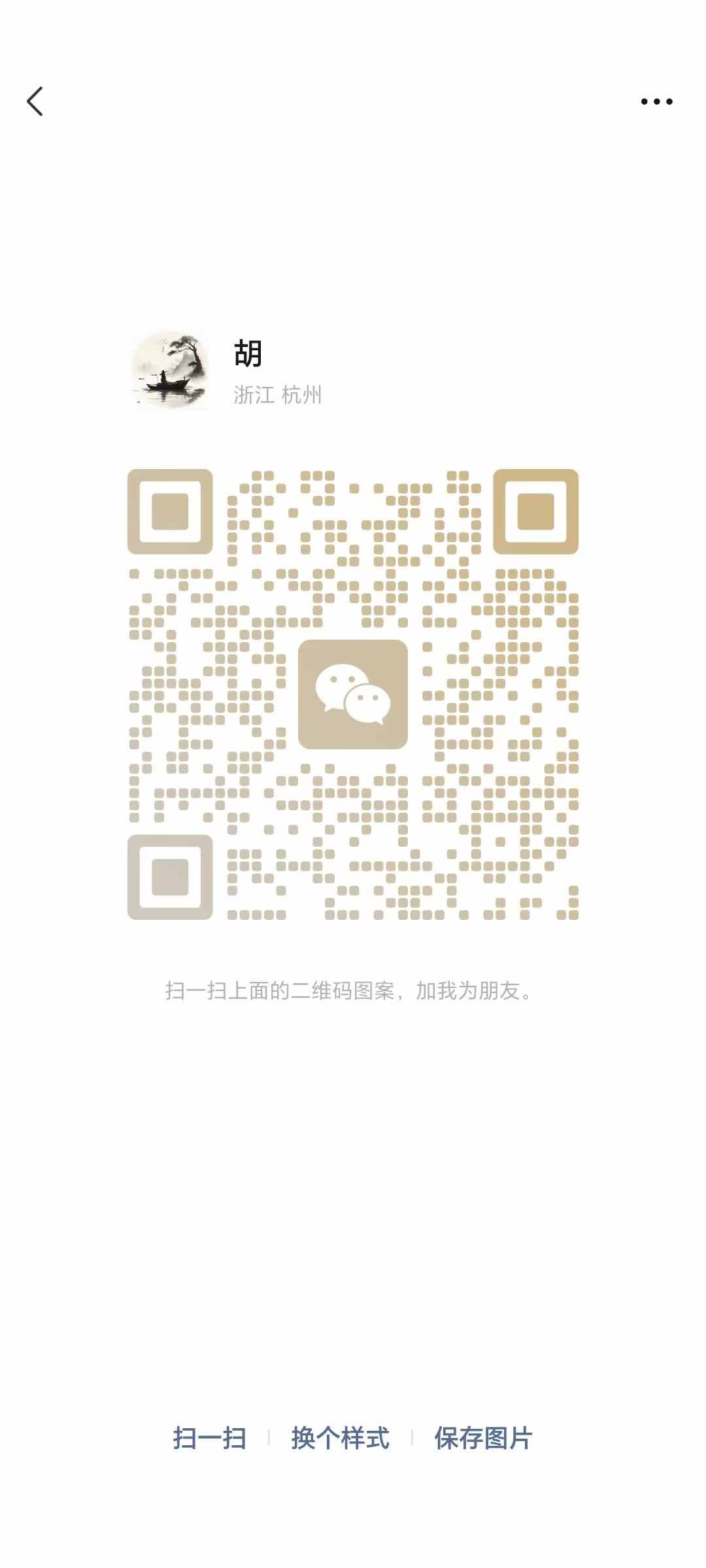Tap the hint text below the QR code
Image resolution: width=706 pixels, height=1568 pixels.
click(x=353, y=990)
